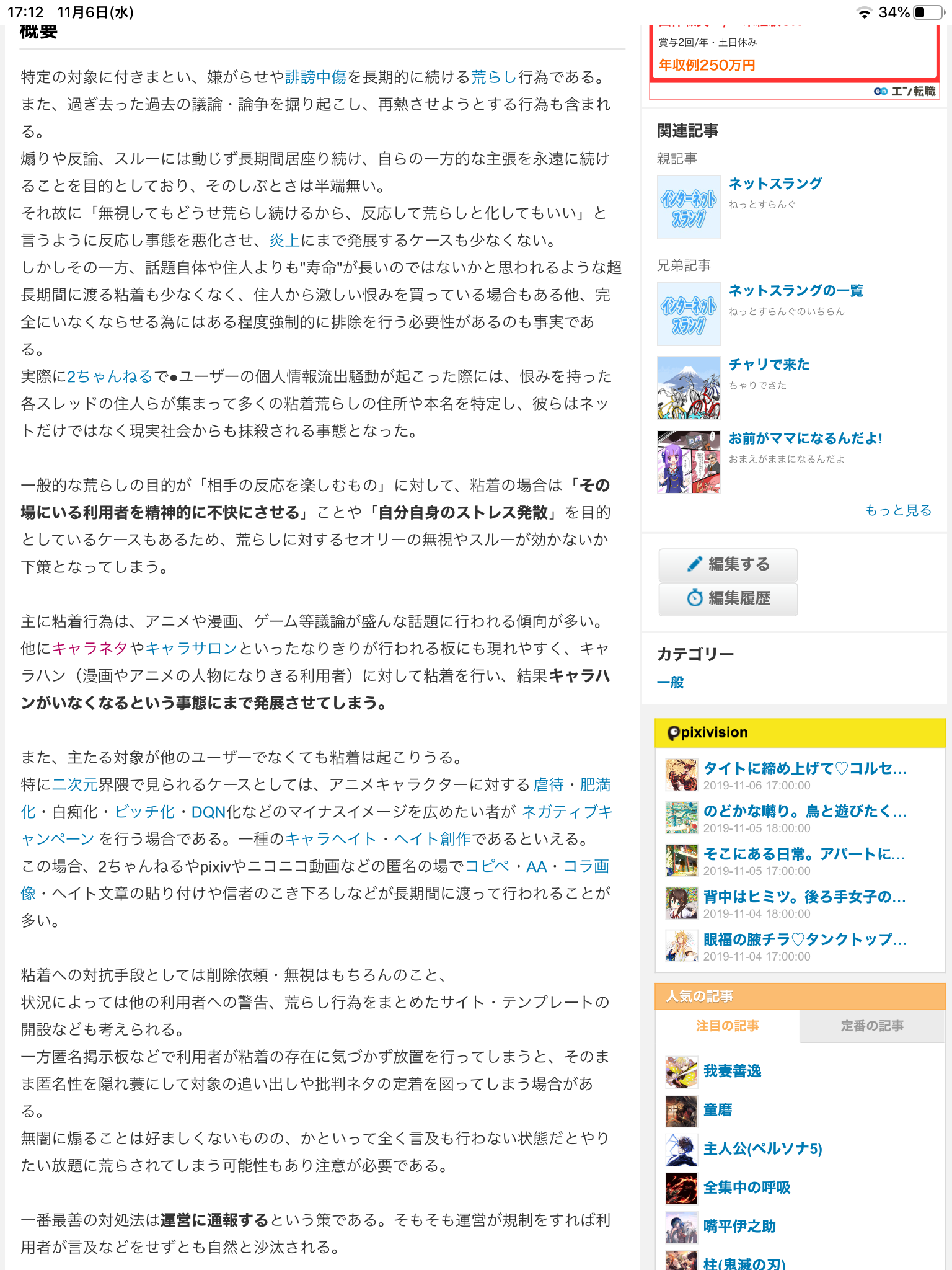The height and width of the screenshot is (1270, 952).
Task: Open the キャラヘイト link
Action: [x=330, y=840]
